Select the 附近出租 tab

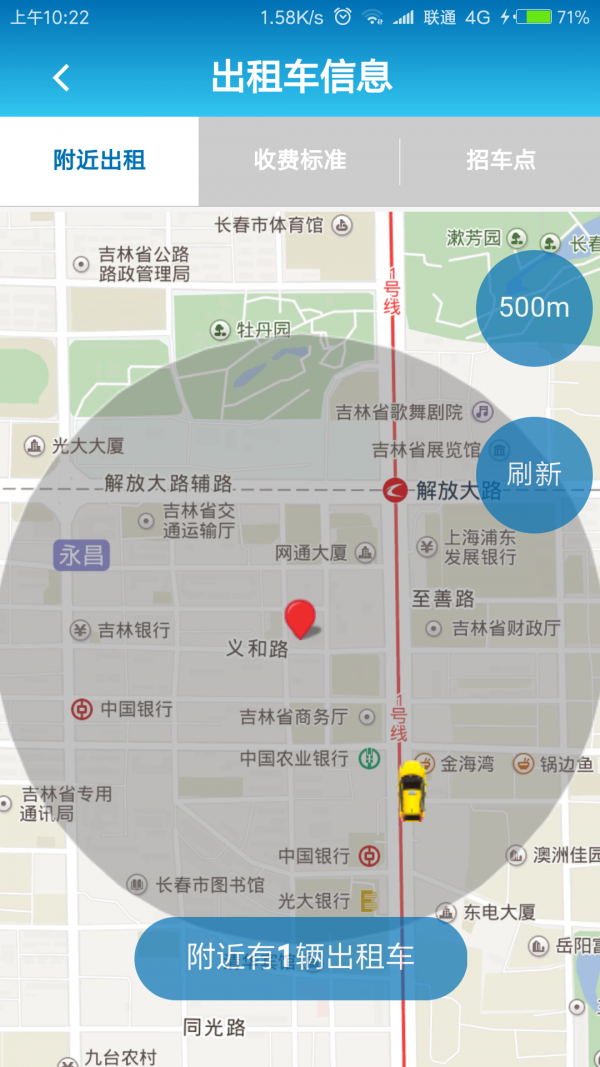(99, 161)
